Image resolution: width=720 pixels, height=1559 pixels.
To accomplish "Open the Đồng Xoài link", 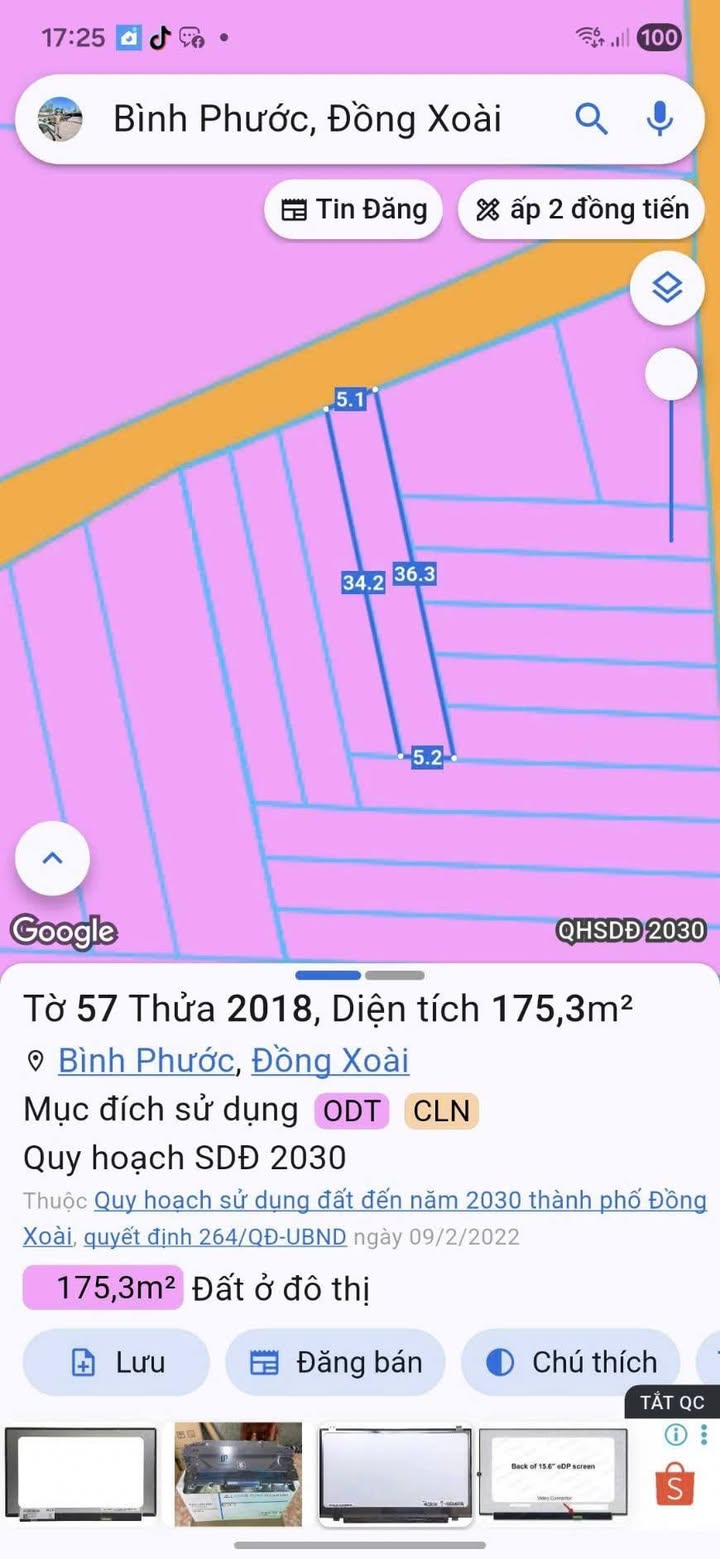I will tap(330, 1061).
